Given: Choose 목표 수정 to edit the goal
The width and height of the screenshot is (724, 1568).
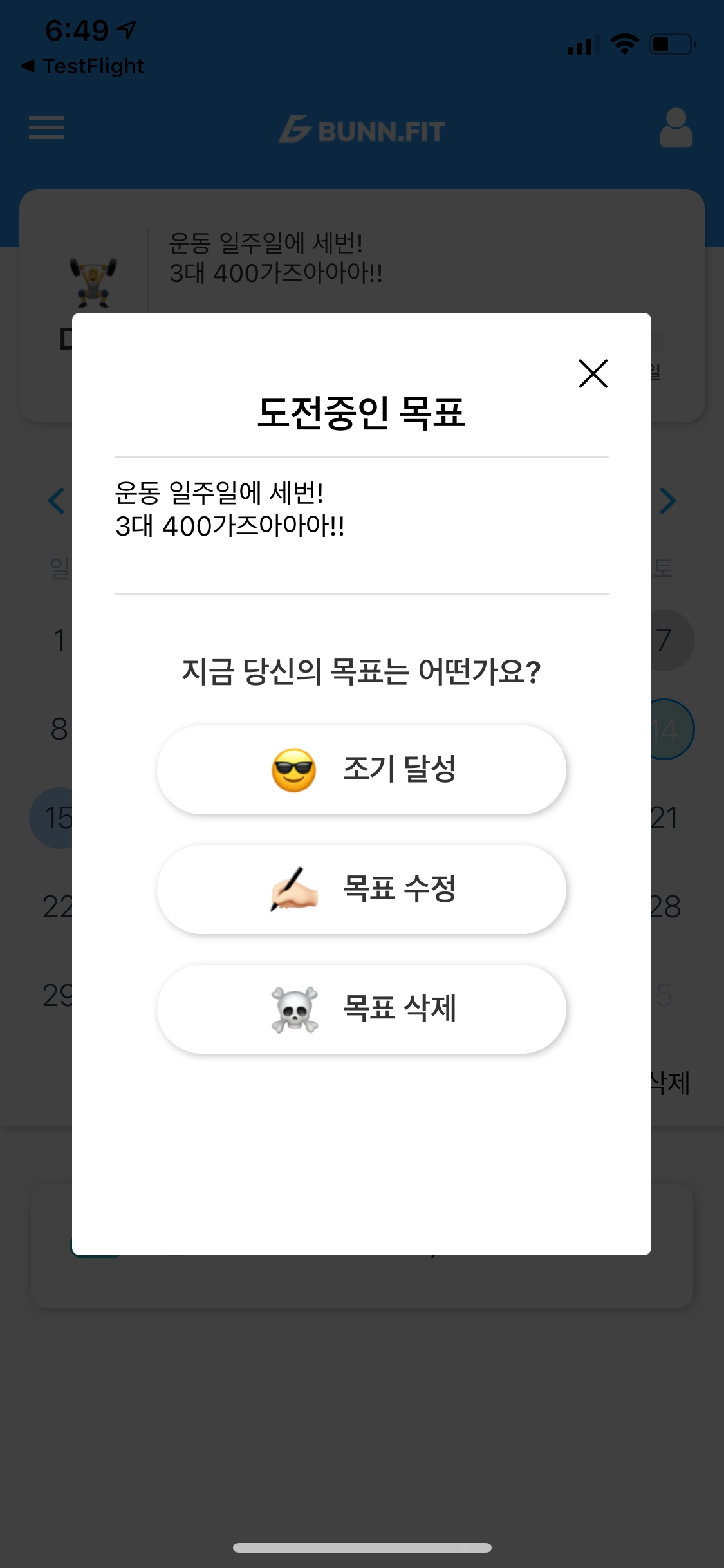Looking at the screenshot, I should [x=362, y=890].
